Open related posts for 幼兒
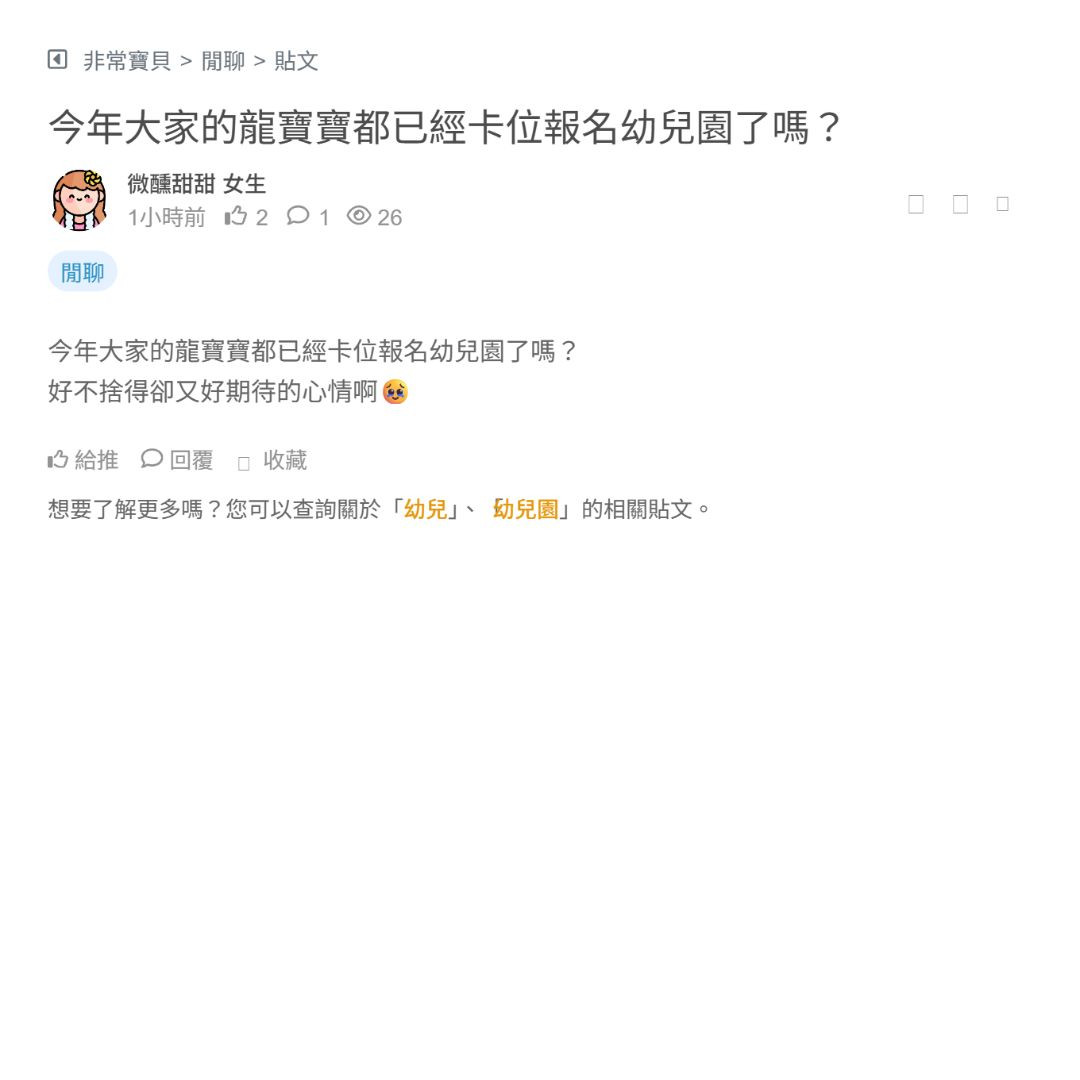 (426, 509)
